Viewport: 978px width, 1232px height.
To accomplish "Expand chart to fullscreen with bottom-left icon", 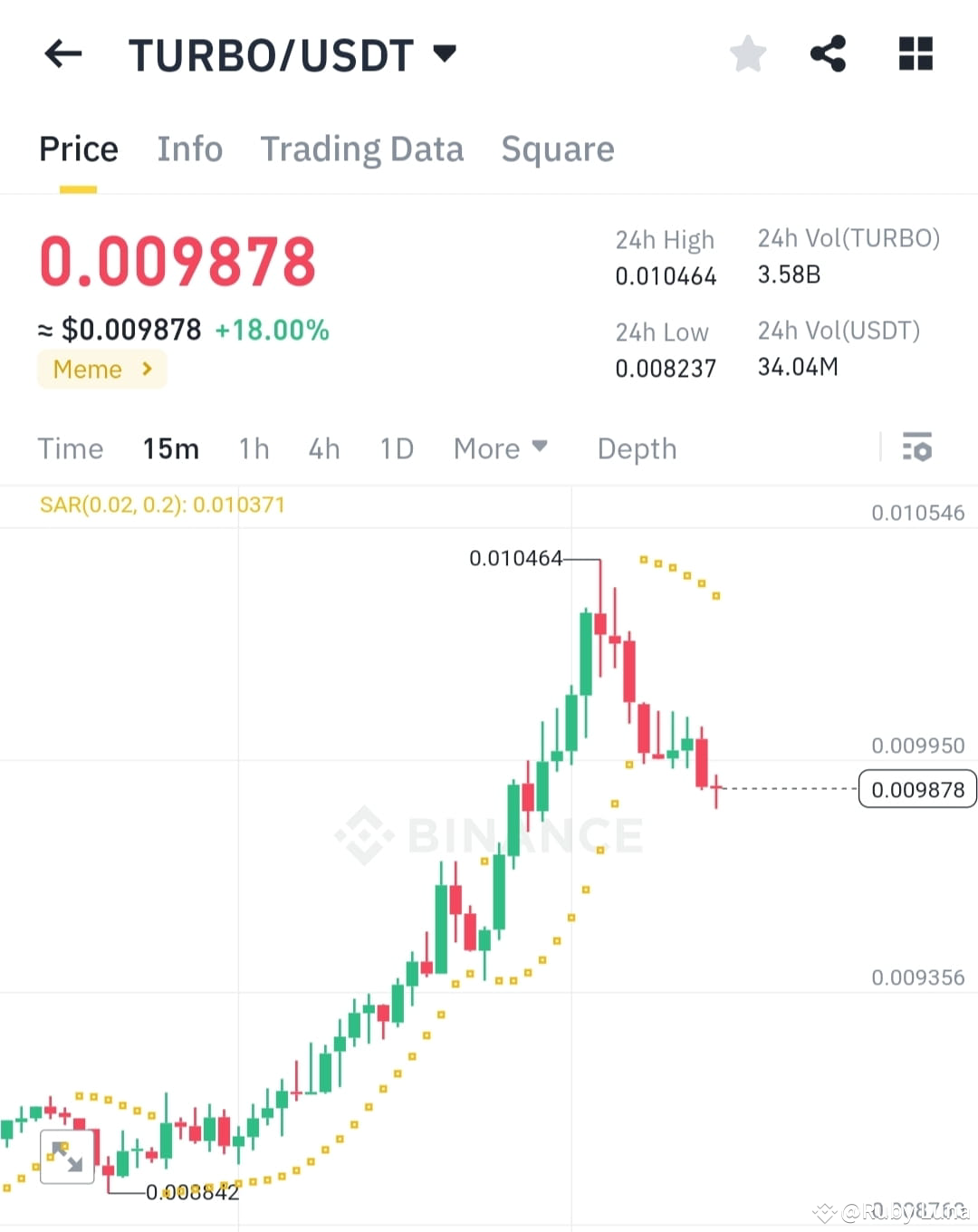I will tap(68, 1156).
